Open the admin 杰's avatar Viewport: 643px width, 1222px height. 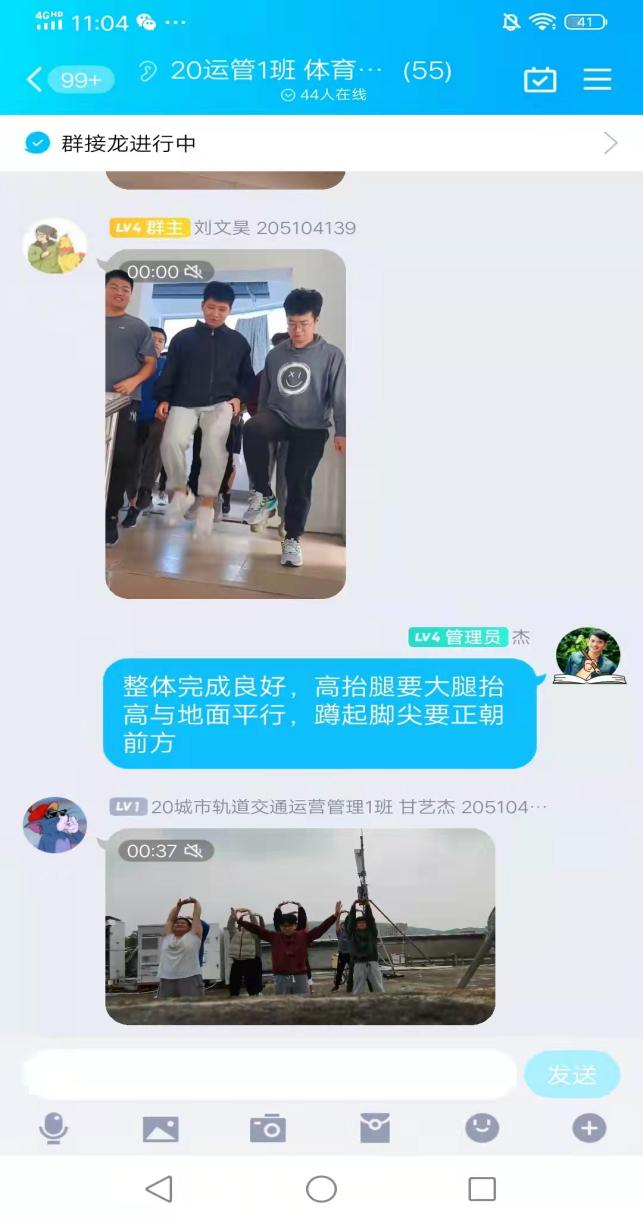click(x=588, y=656)
